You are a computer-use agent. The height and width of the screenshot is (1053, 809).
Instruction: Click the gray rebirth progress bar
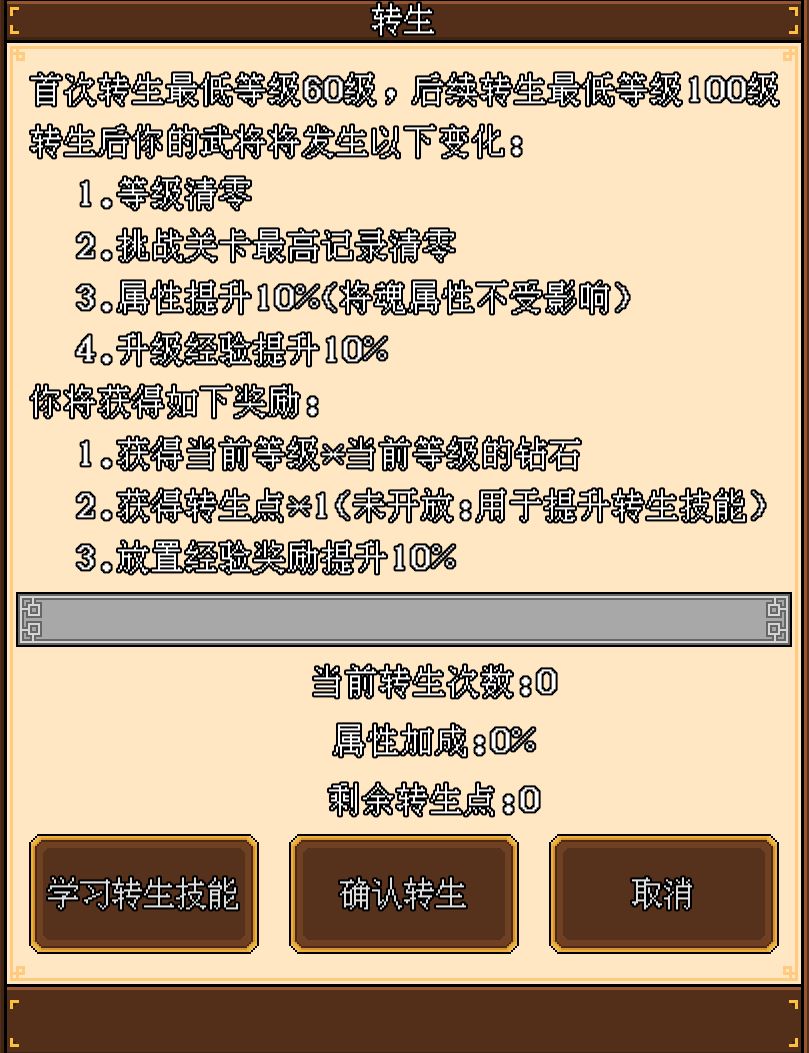(404, 618)
